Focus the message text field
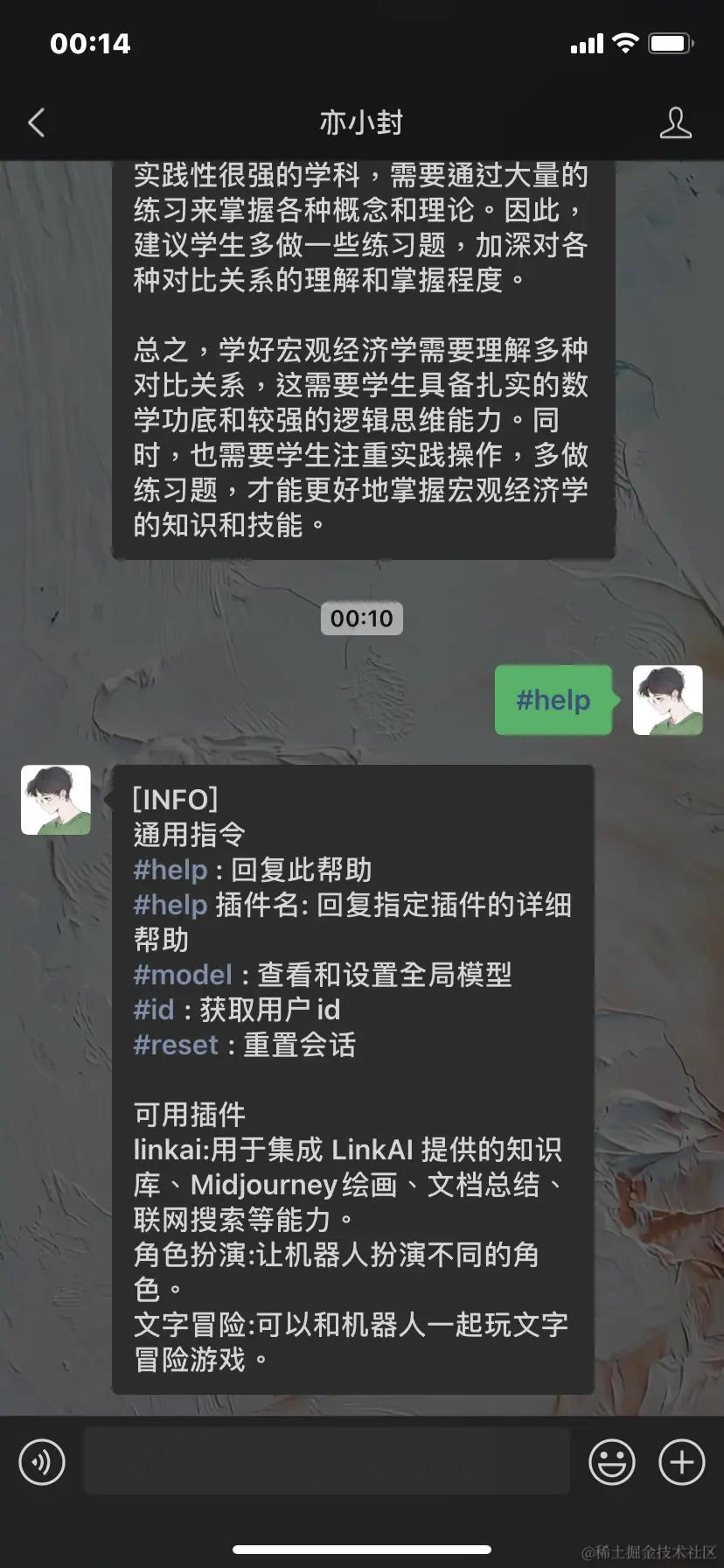Image resolution: width=724 pixels, height=1568 pixels. [326, 1461]
